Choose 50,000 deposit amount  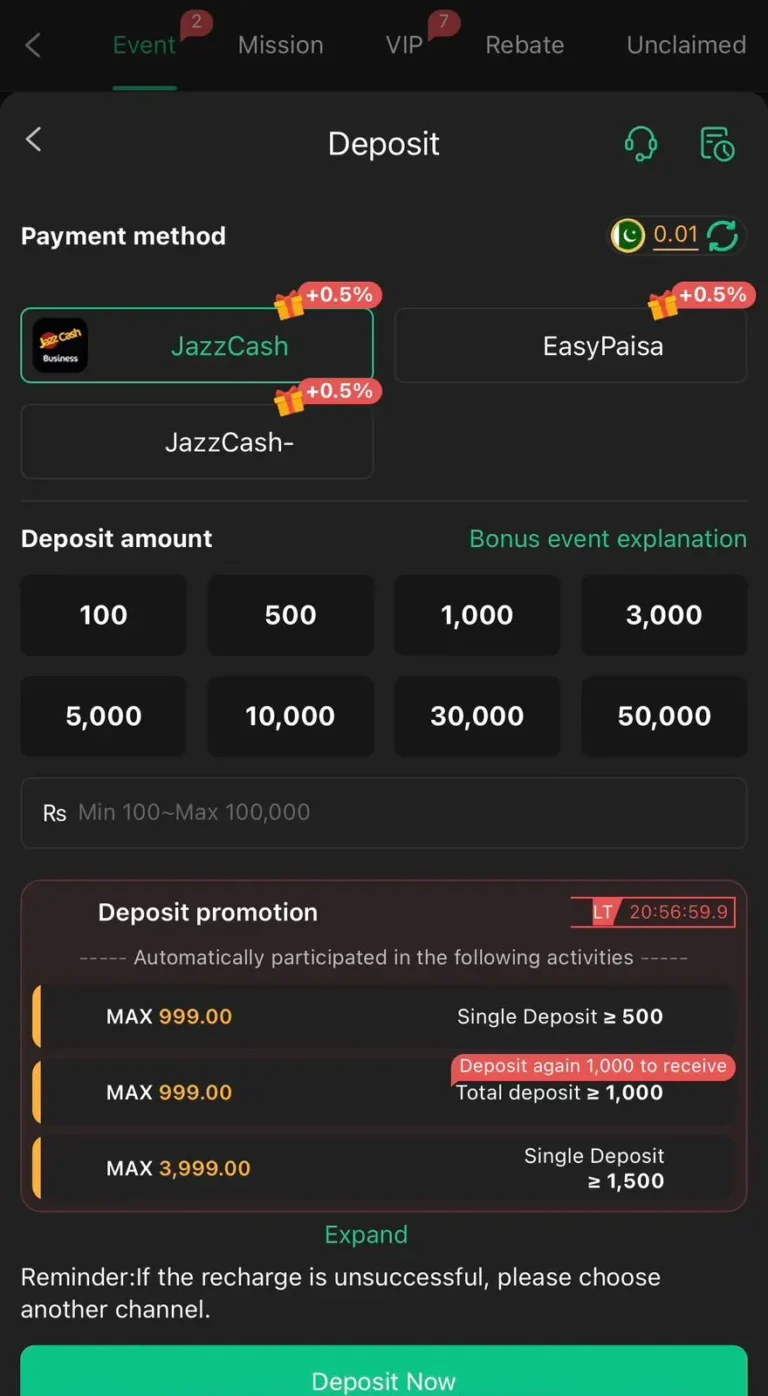point(664,716)
